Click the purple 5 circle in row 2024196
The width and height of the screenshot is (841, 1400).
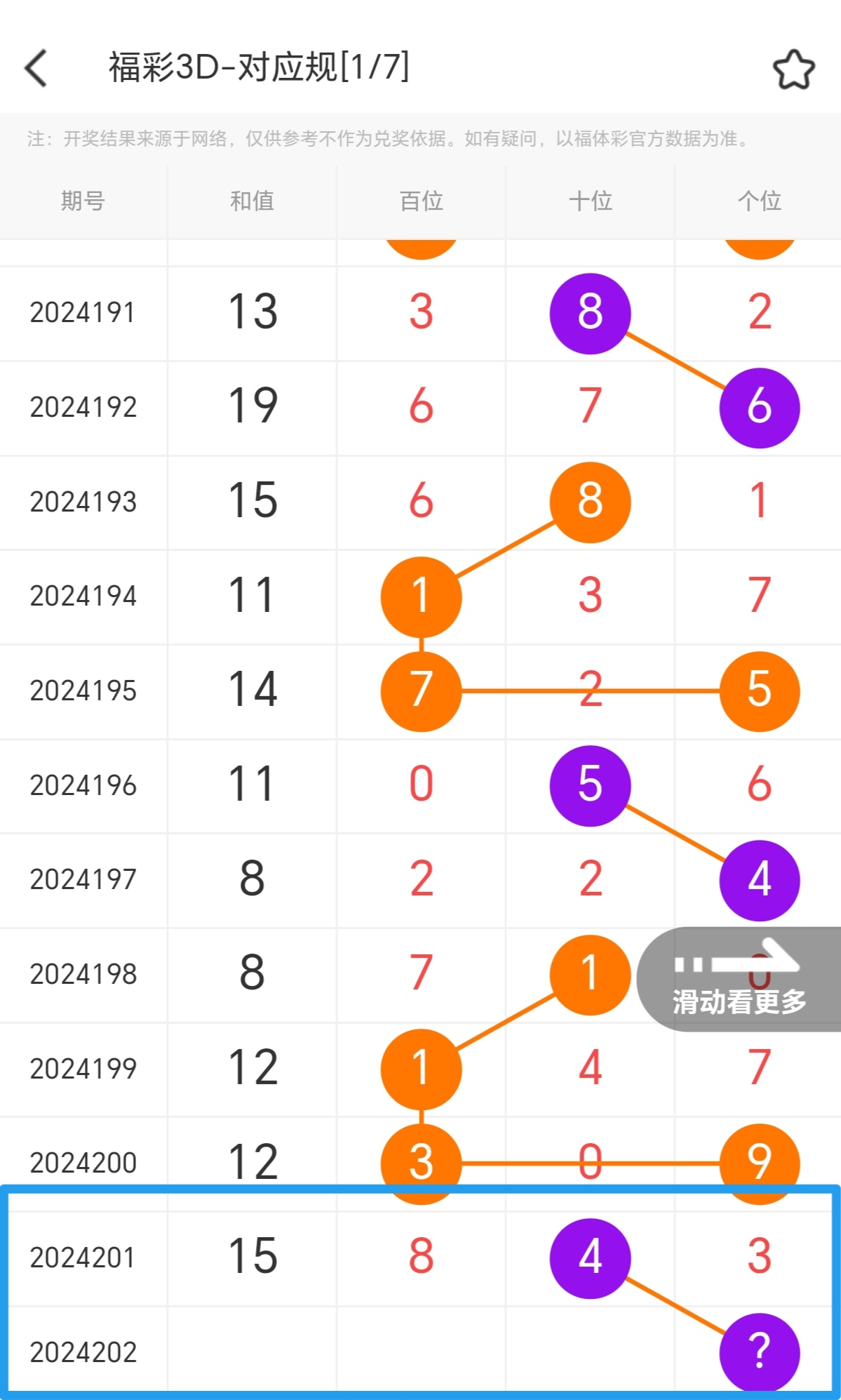[590, 785]
